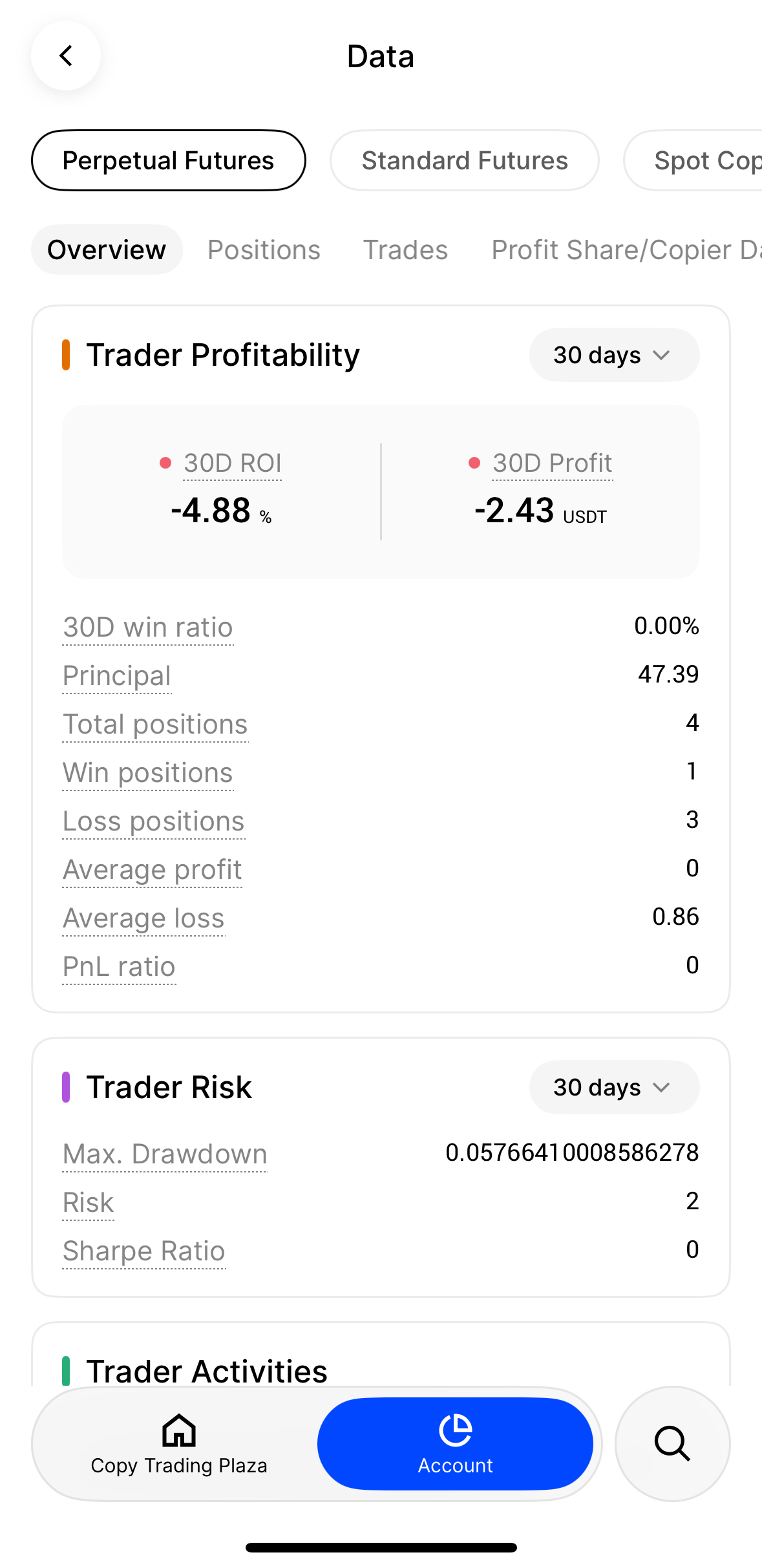Explain the Sharpe Ratio term

click(143, 1251)
